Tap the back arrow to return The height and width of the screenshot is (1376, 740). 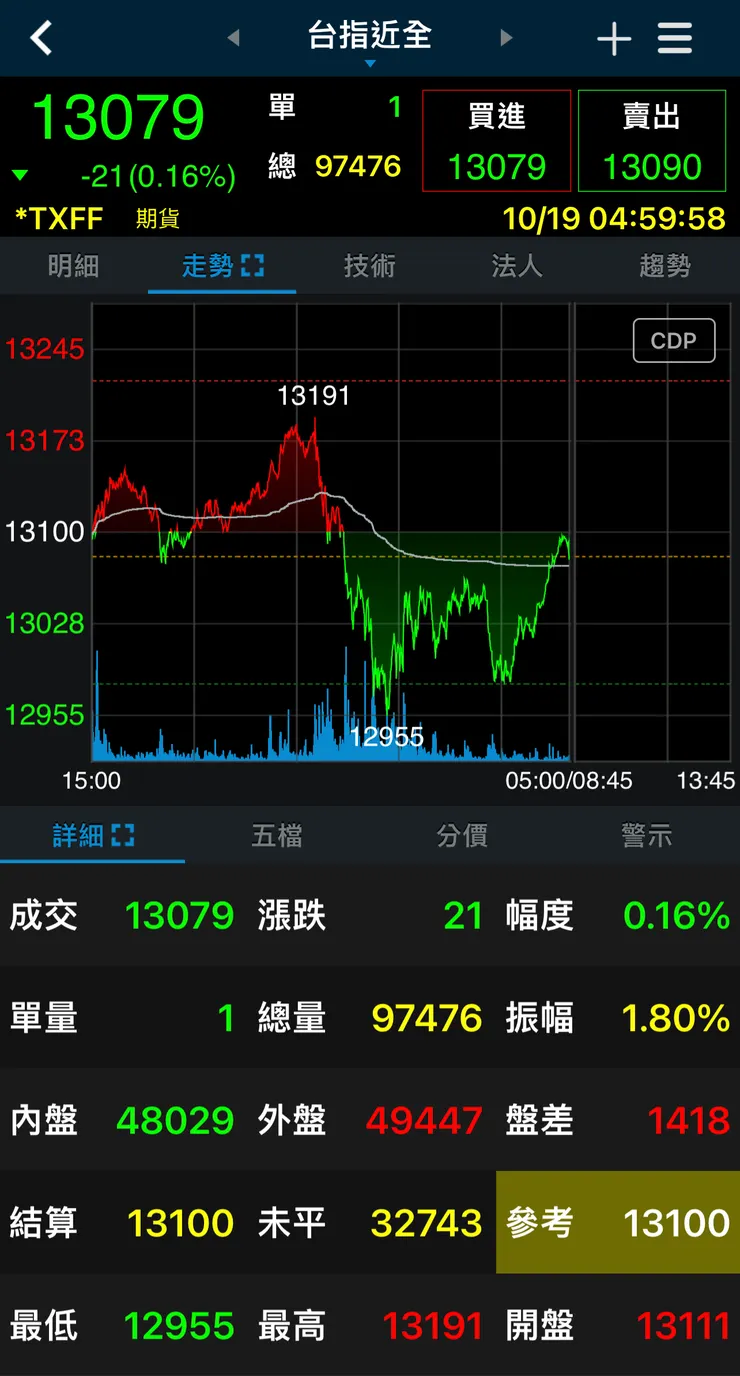point(40,38)
